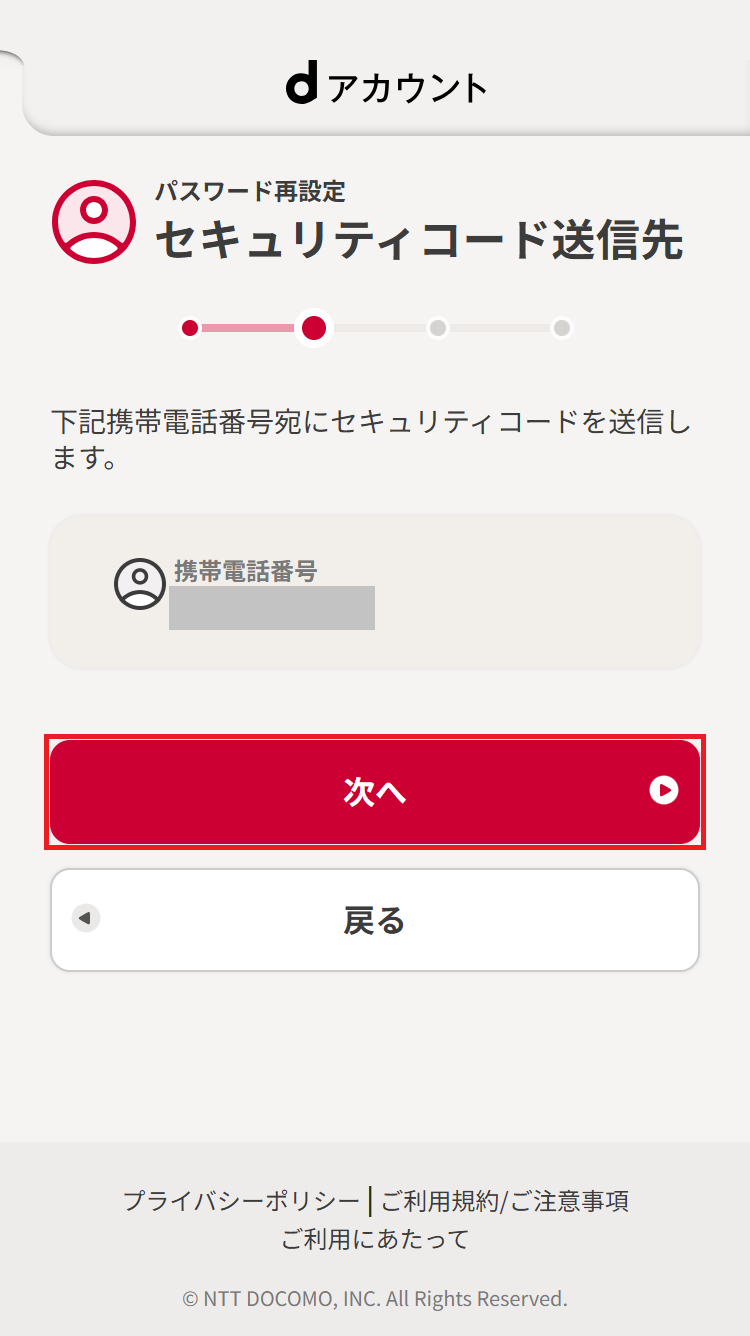This screenshot has width=750, height=1336.
Task: Select the first progress step dot
Action: [190, 328]
